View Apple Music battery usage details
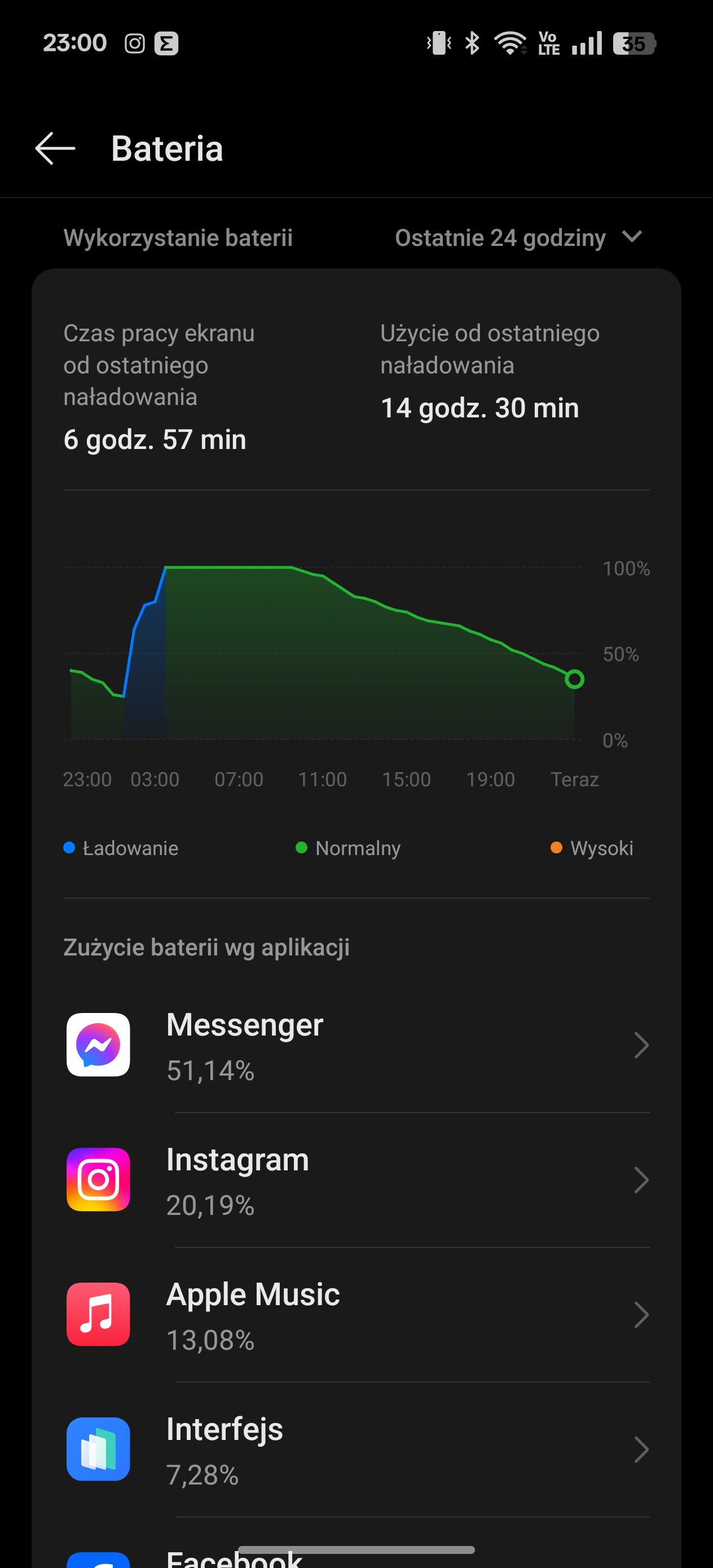 coord(356,1315)
